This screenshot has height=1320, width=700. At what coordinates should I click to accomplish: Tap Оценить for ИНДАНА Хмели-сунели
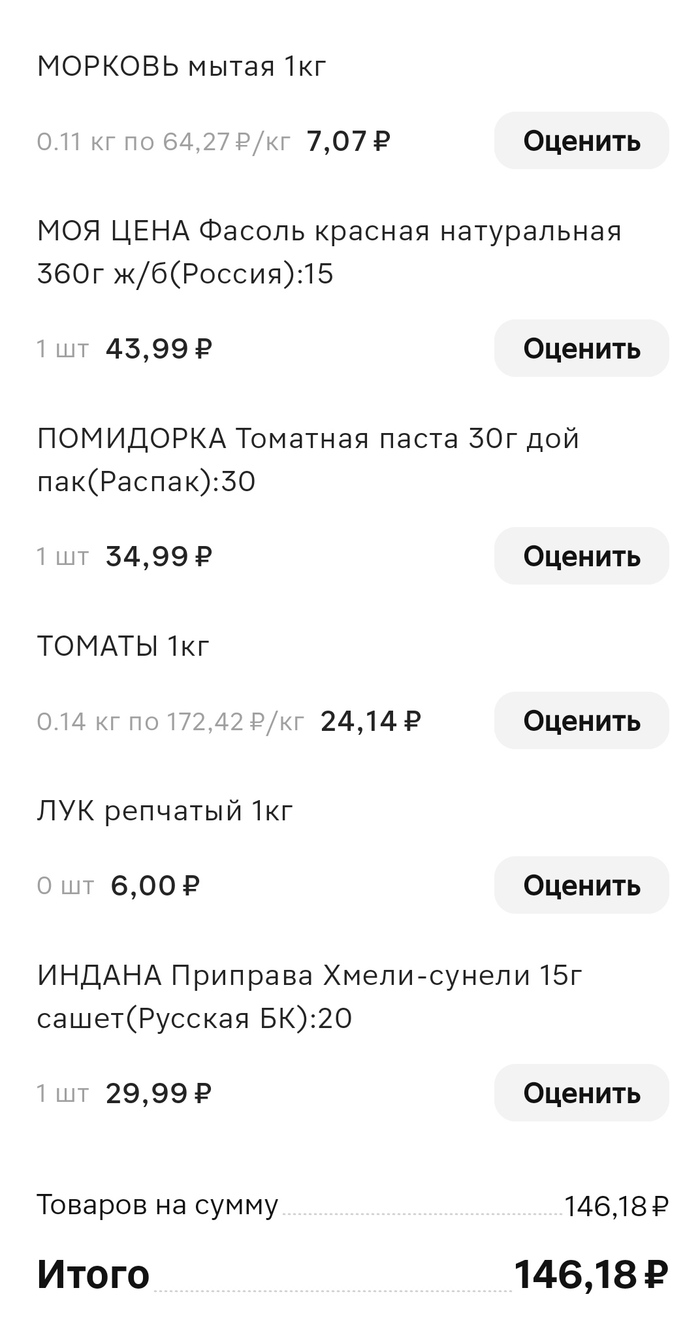581,1093
